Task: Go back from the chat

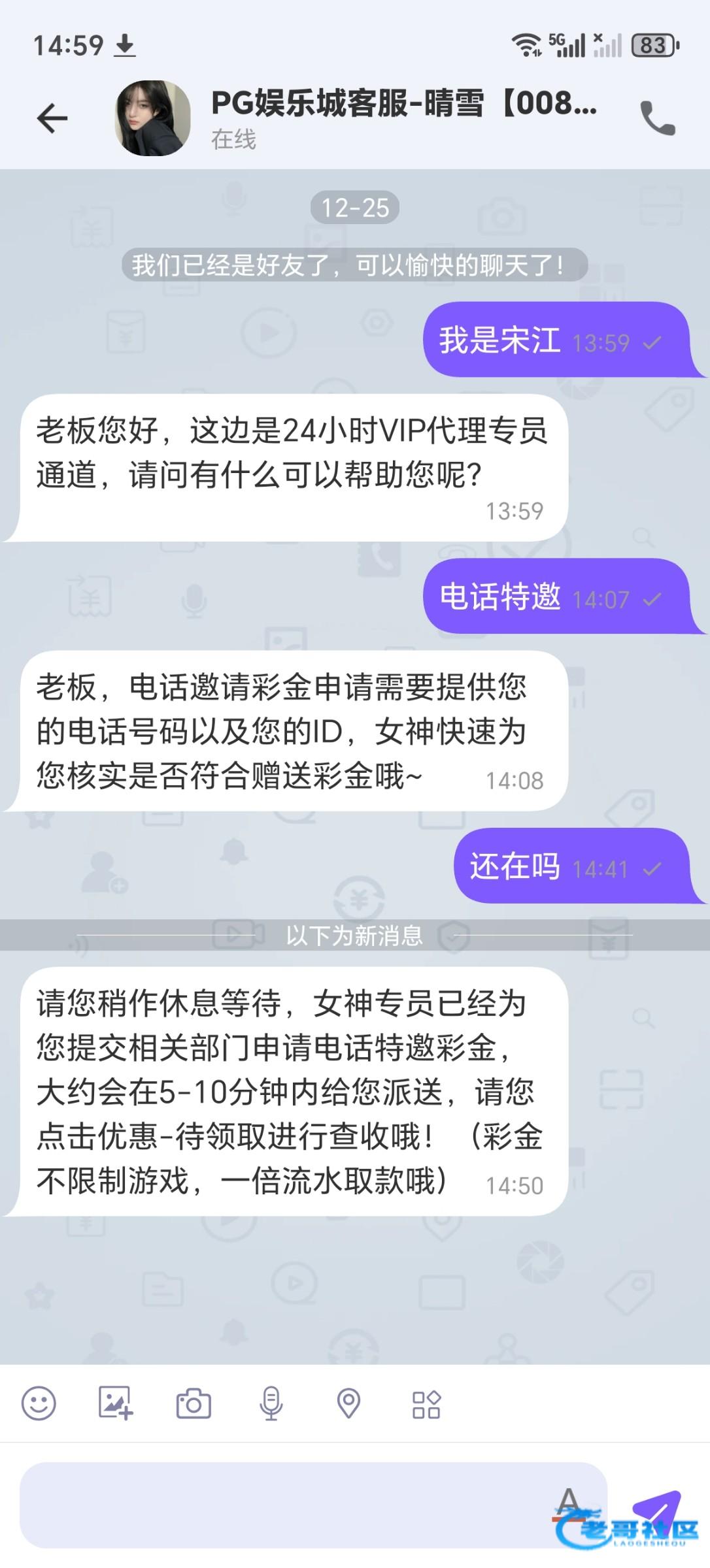Action: tap(52, 118)
